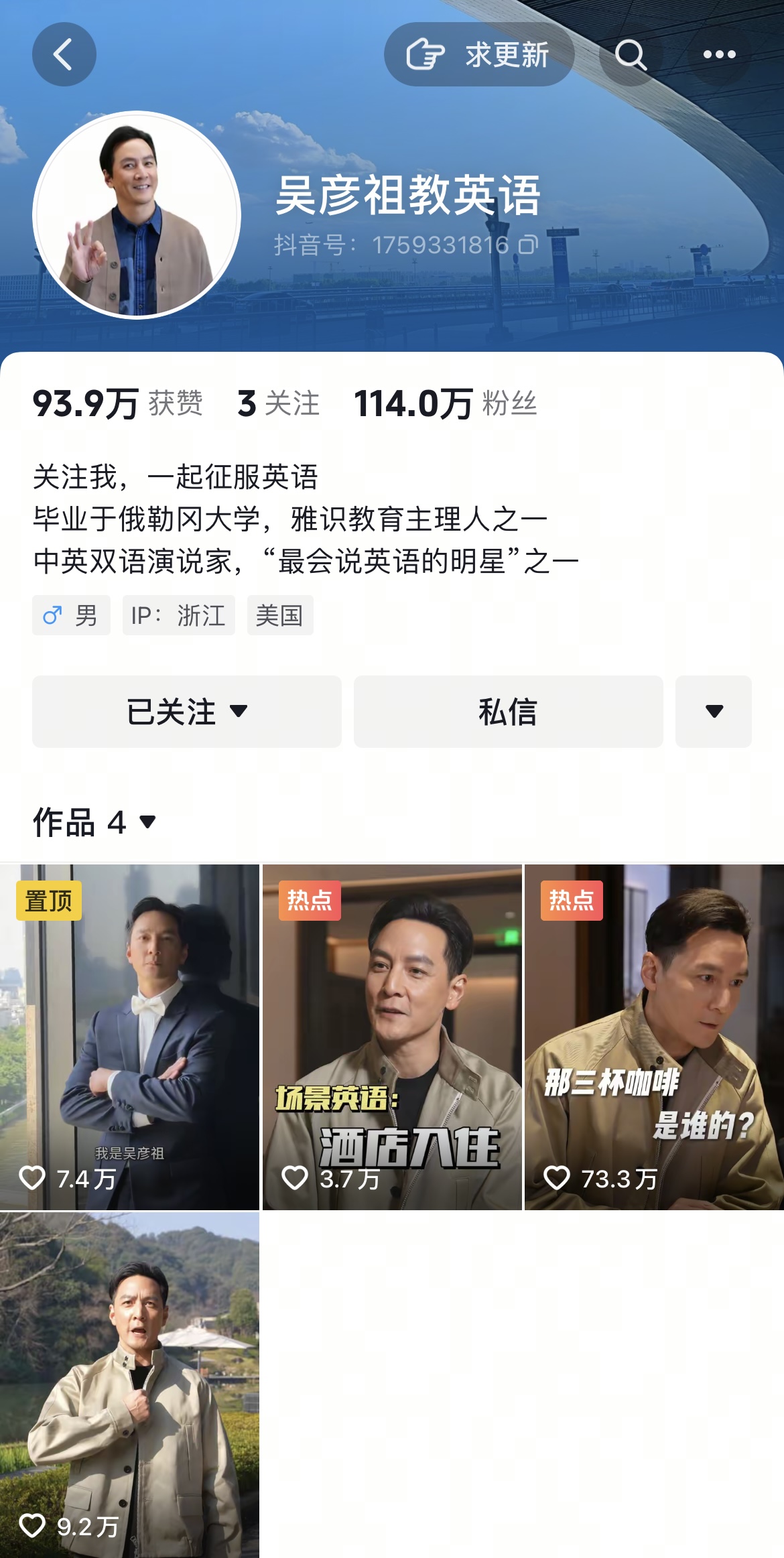784x1558 pixels.
Task: Expand the arrow beside 私信
Action: point(714,711)
